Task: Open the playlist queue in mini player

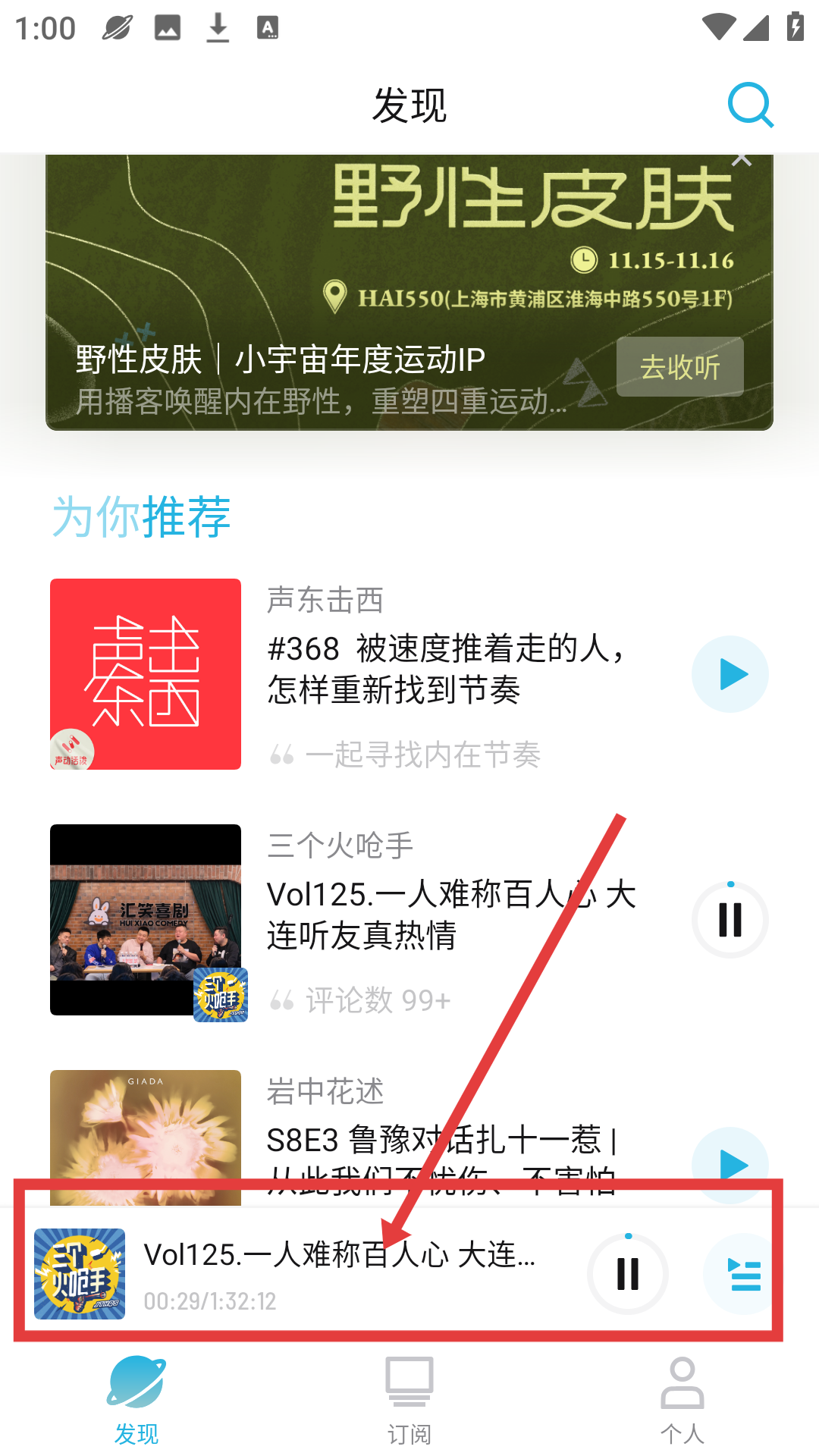Action: [743, 1274]
